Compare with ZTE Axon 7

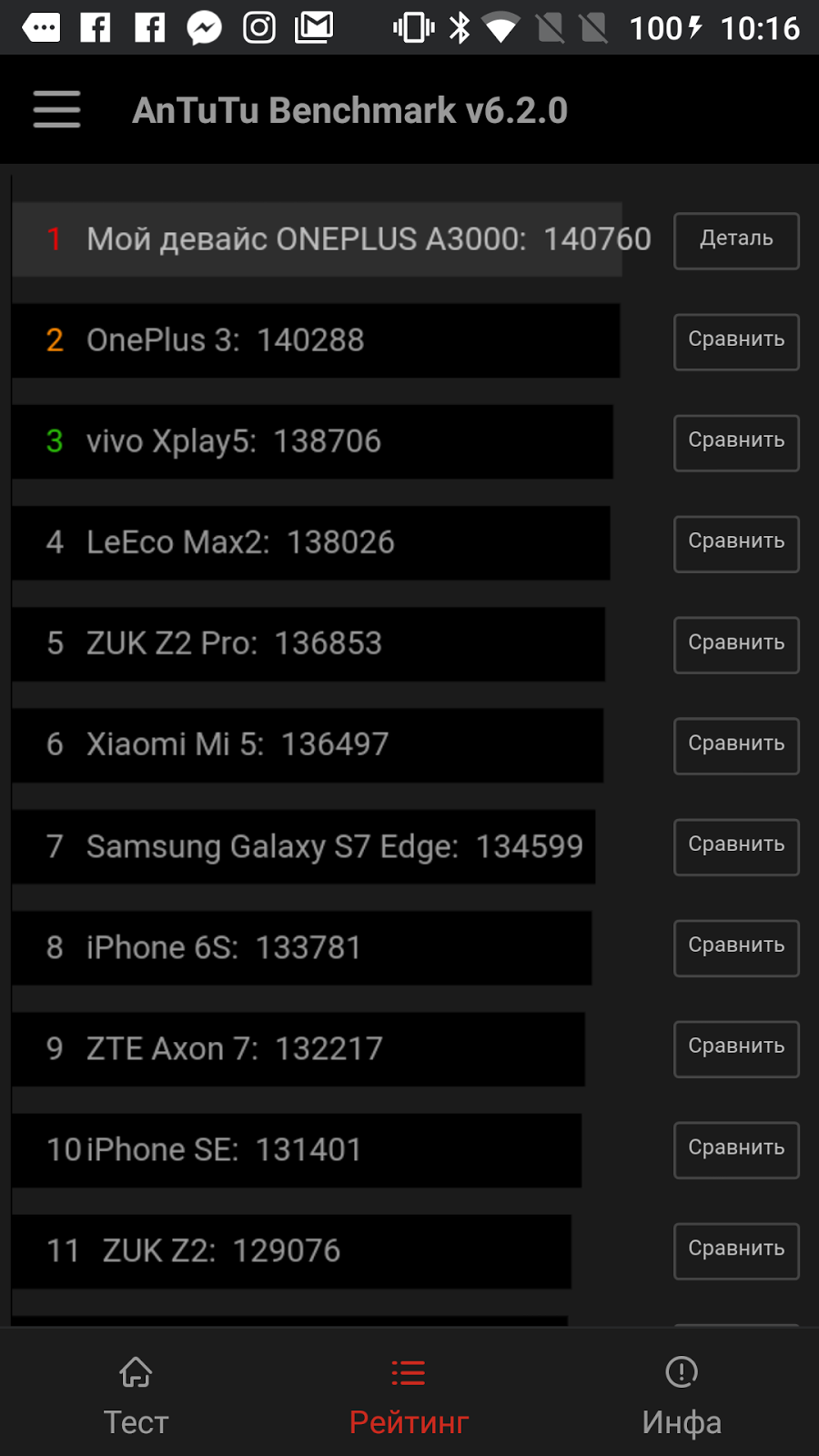(736, 1048)
